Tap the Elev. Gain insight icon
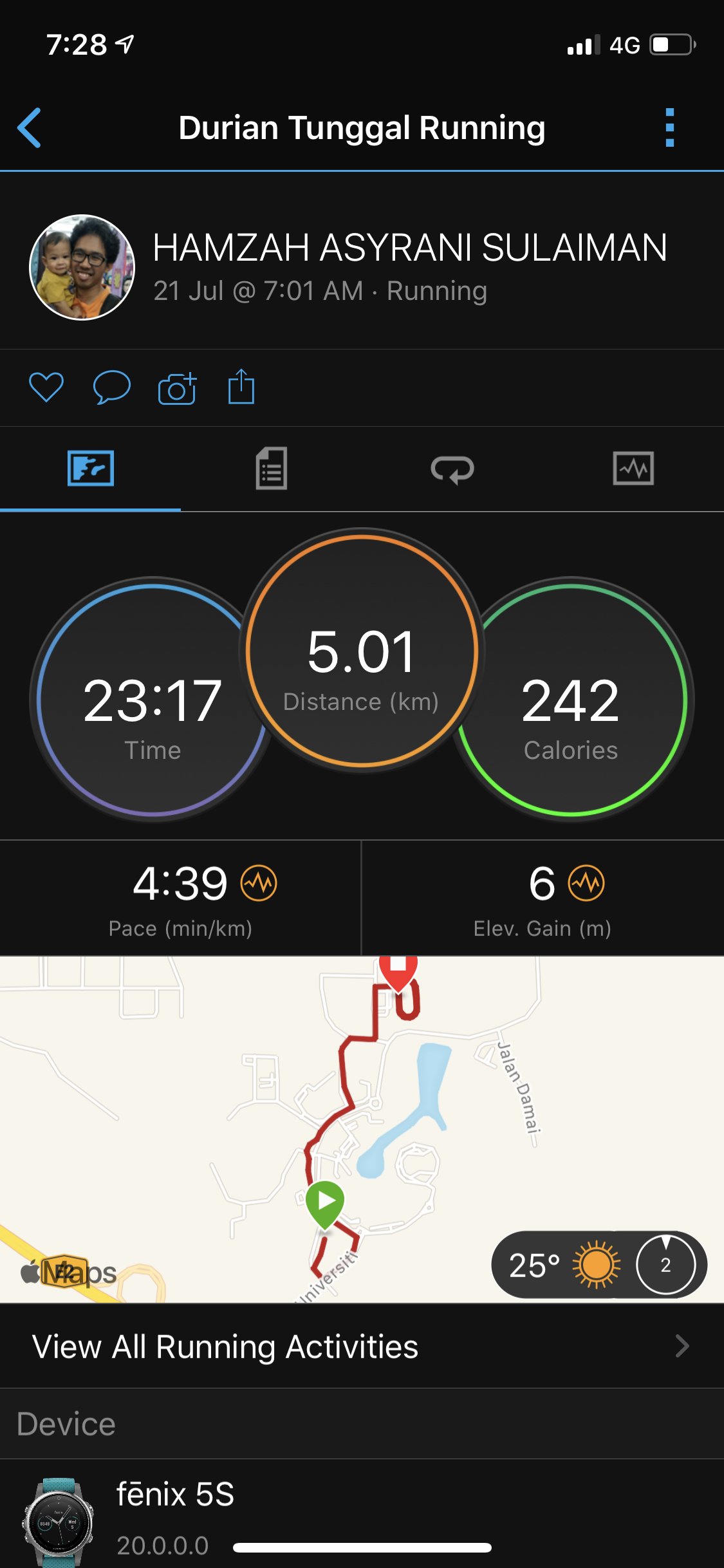 (x=586, y=883)
